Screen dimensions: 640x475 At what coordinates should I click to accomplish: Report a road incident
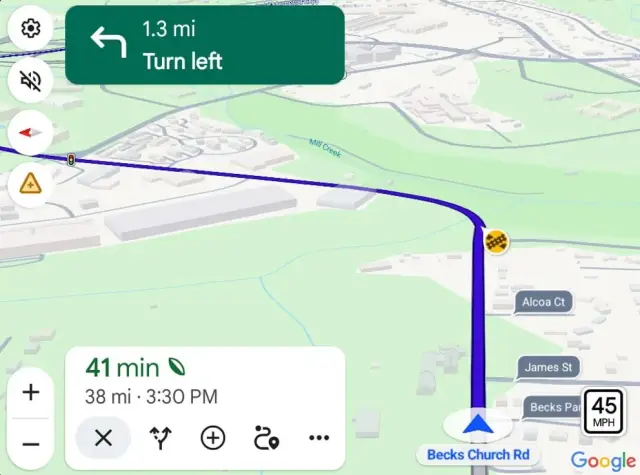click(x=31, y=184)
